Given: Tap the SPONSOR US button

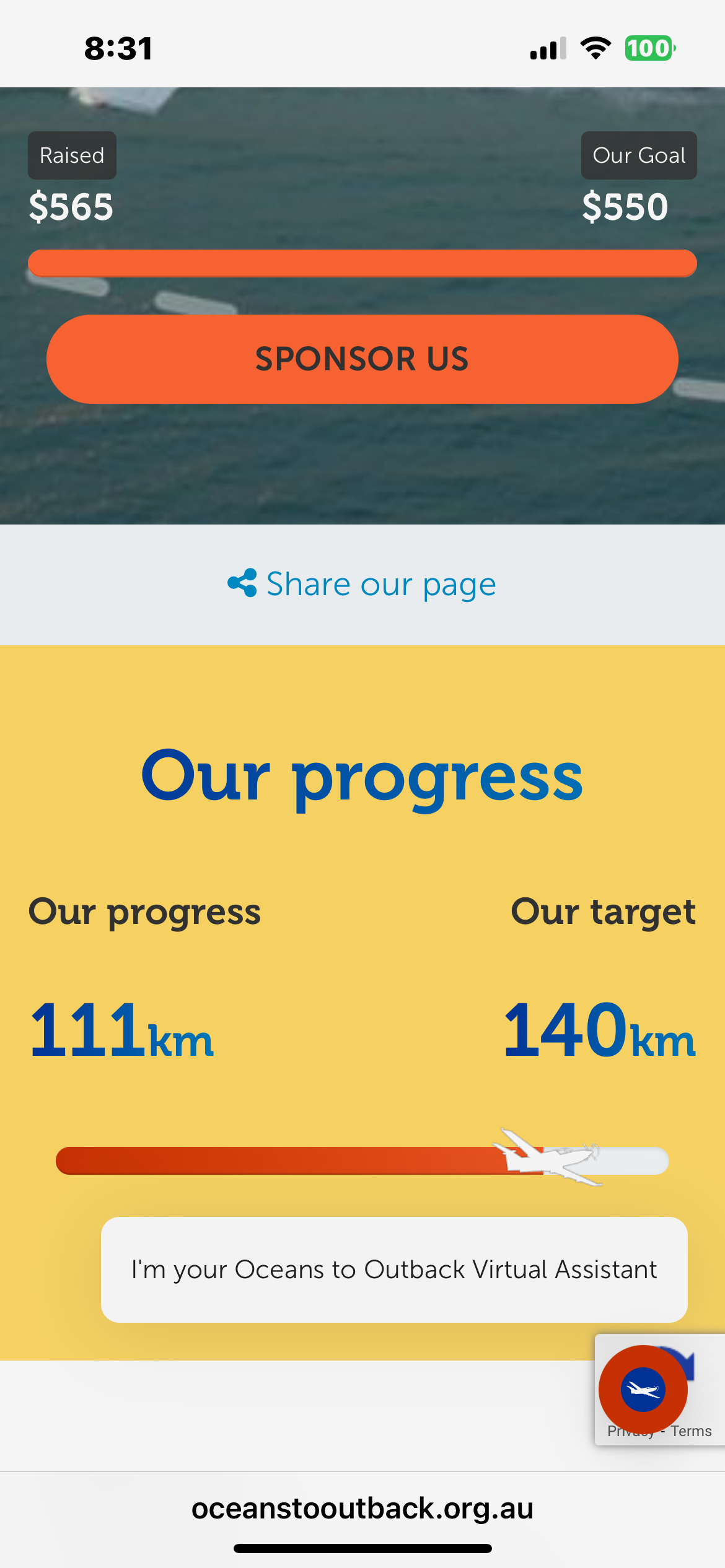Looking at the screenshot, I should pyautogui.click(x=362, y=359).
